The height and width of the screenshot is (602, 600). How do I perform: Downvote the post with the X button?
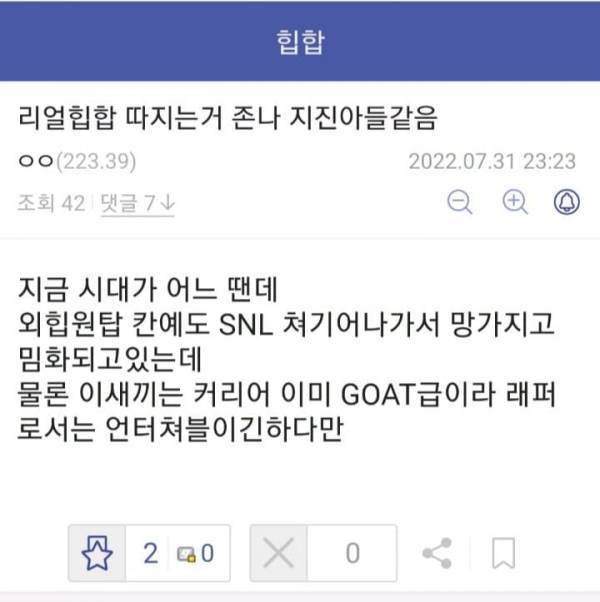(278, 553)
